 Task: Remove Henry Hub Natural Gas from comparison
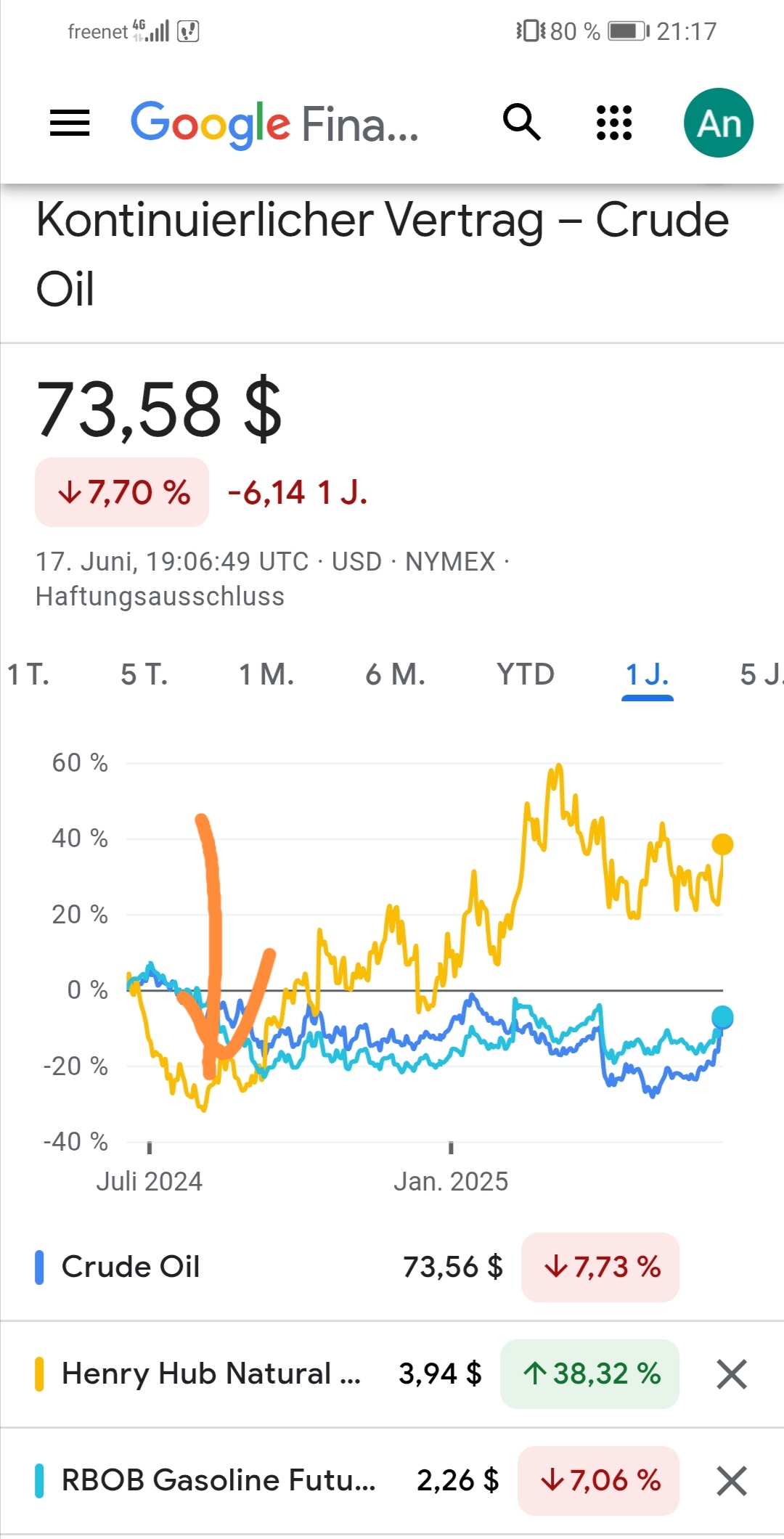point(732,1373)
